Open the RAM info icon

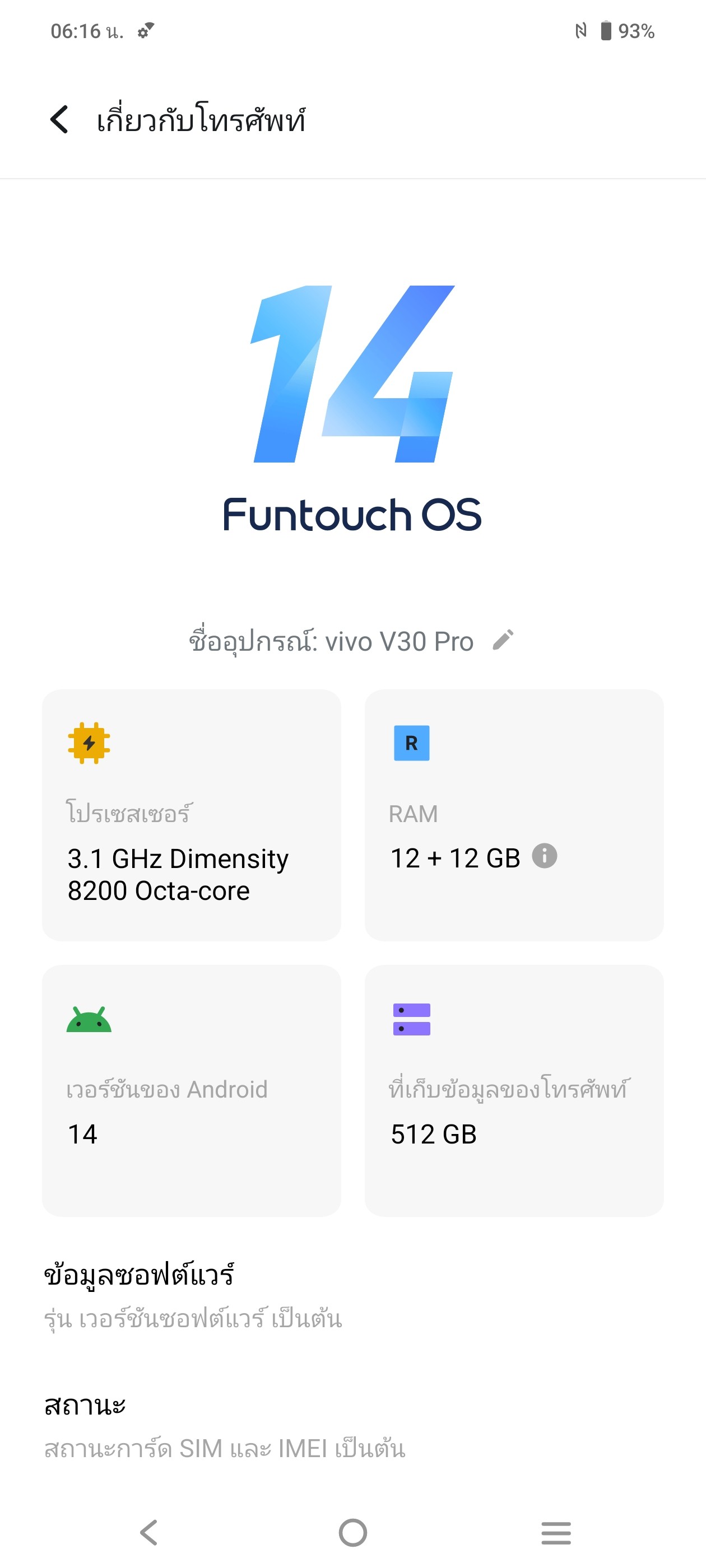coord(544,856)
